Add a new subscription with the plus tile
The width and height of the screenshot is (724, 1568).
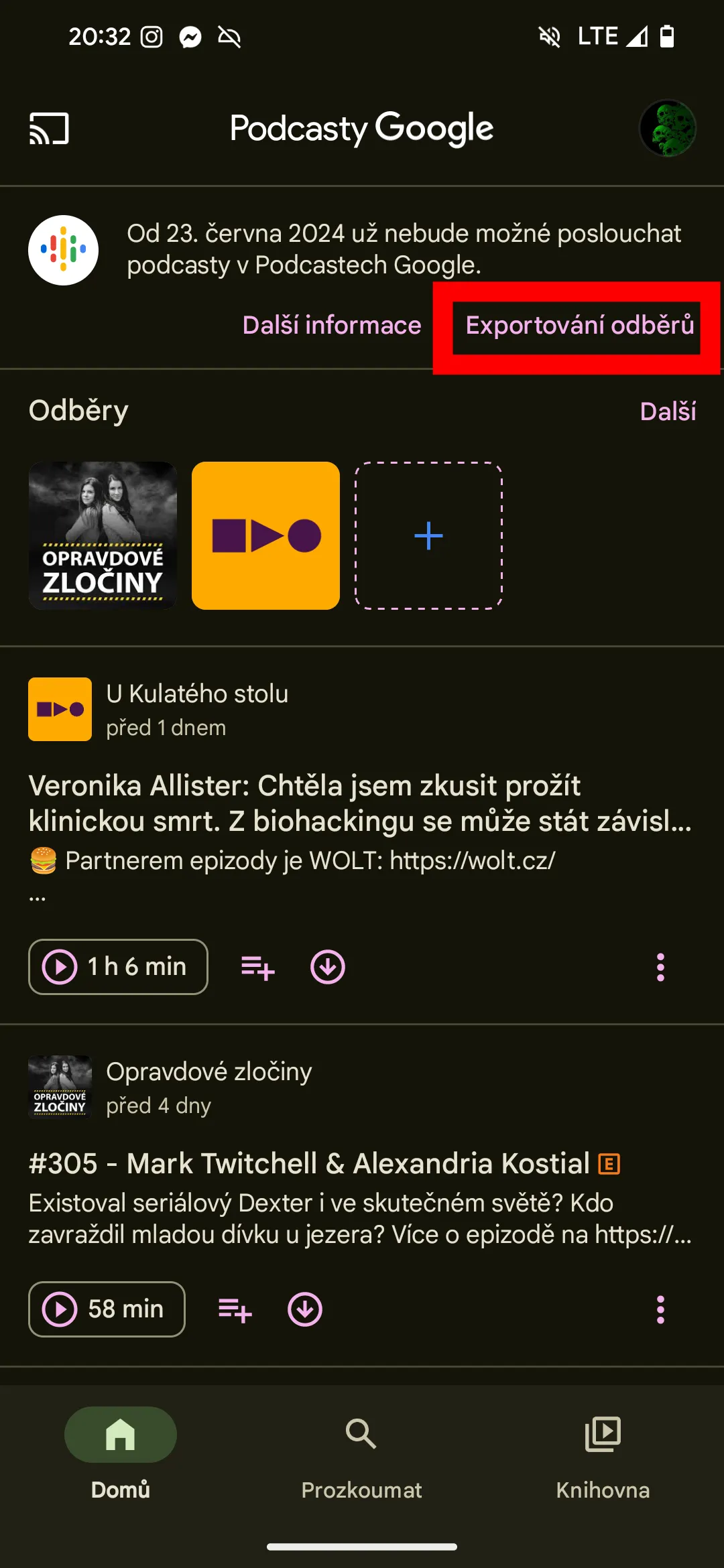428,535
